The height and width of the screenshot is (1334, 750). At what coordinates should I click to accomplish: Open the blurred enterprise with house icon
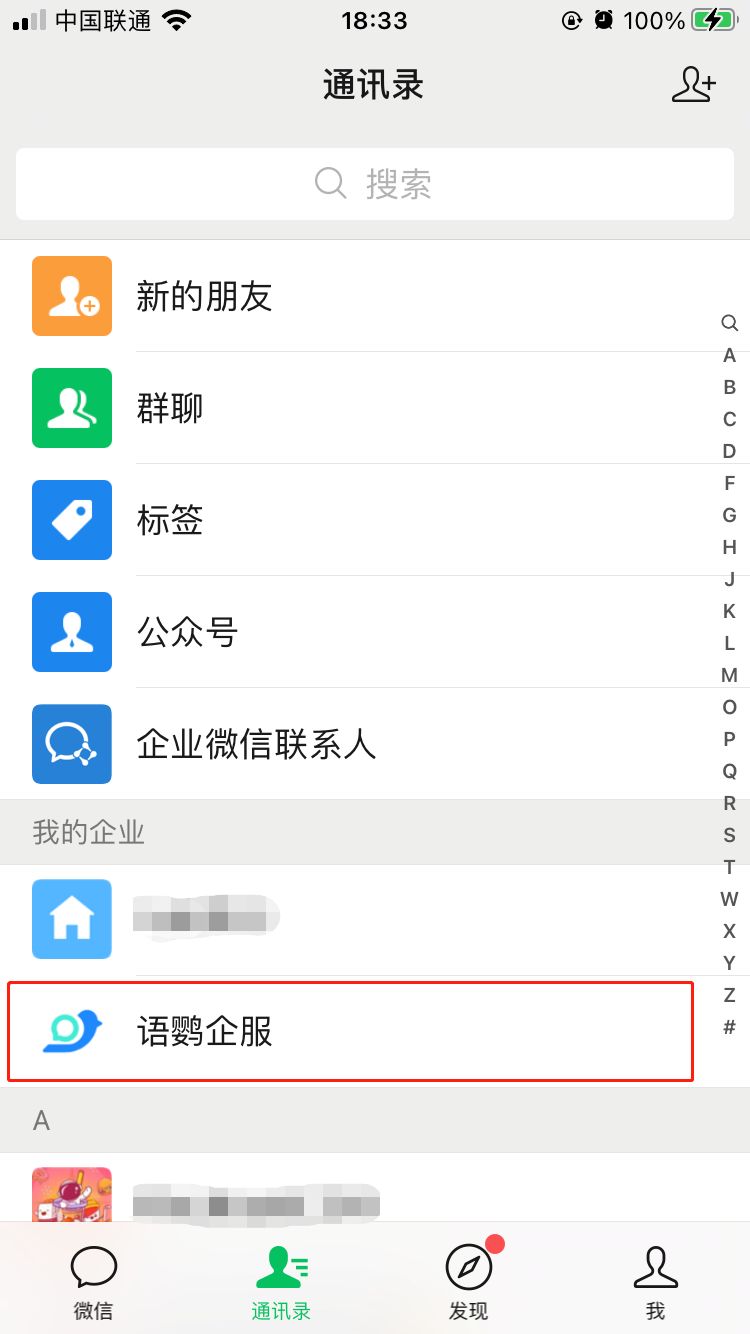point(350,919)
